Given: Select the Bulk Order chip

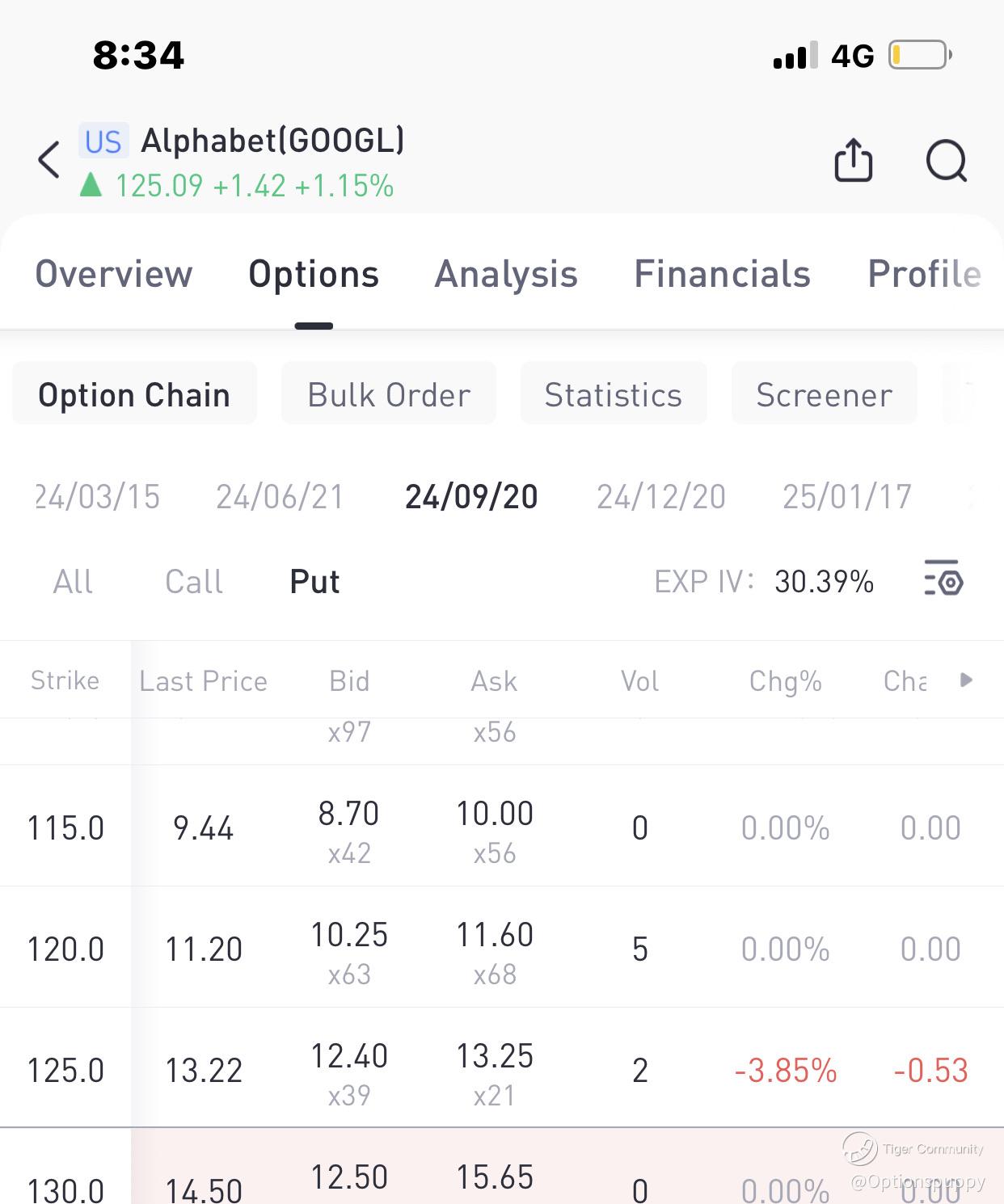Looking at the screenshot, I should click(389, 394).
